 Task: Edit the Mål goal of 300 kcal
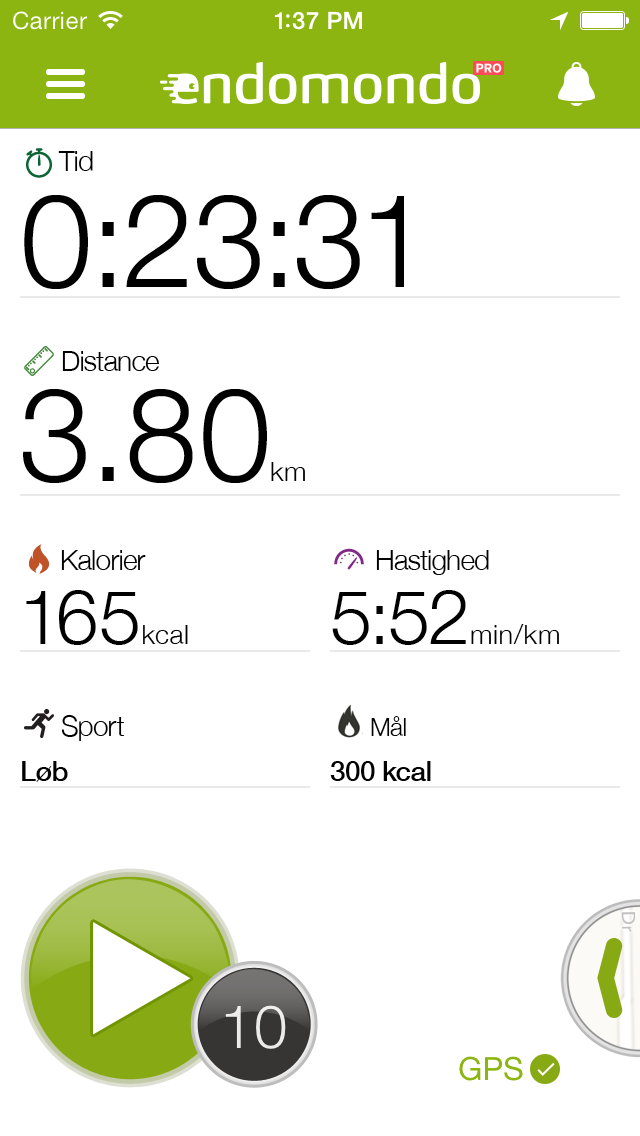(474, 748)
